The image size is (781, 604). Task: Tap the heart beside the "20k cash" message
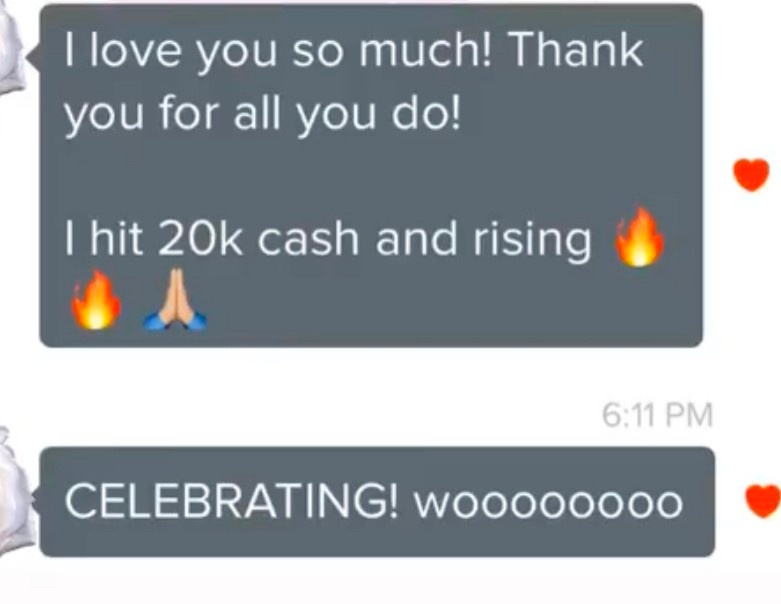click(x=751, y=175)
